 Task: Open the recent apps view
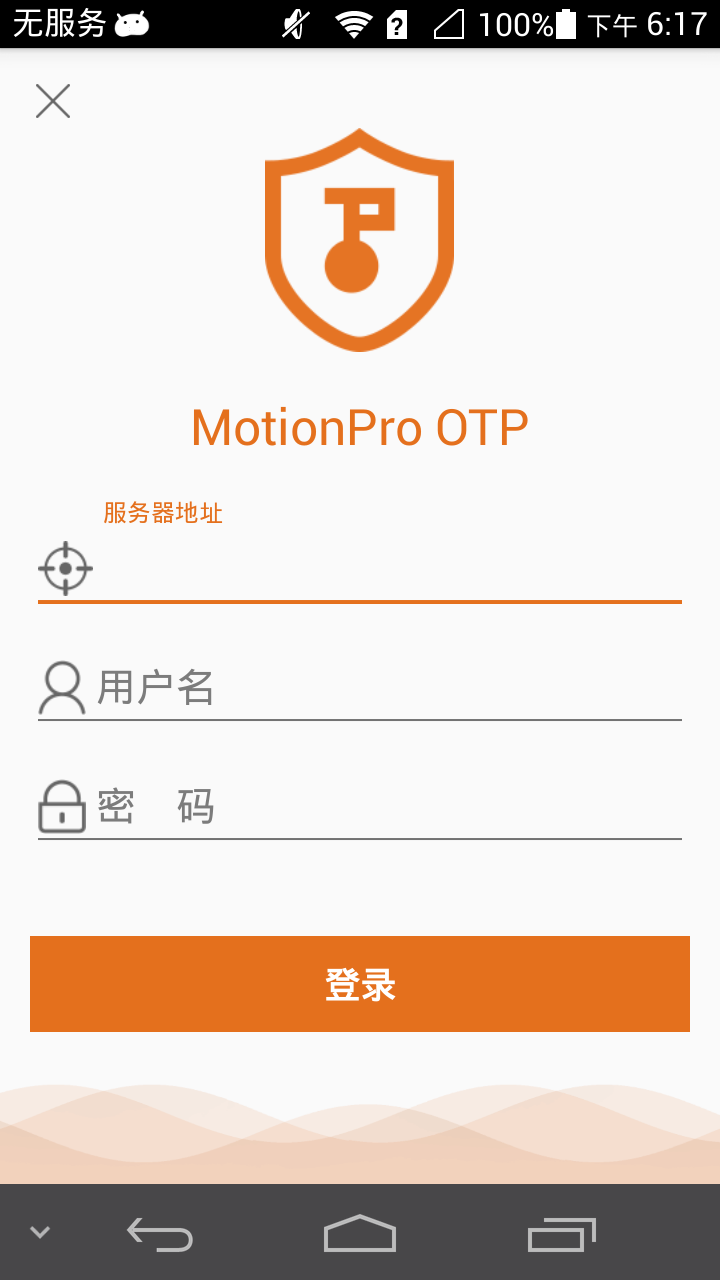pyautogui.click(x=561, y=1234)
